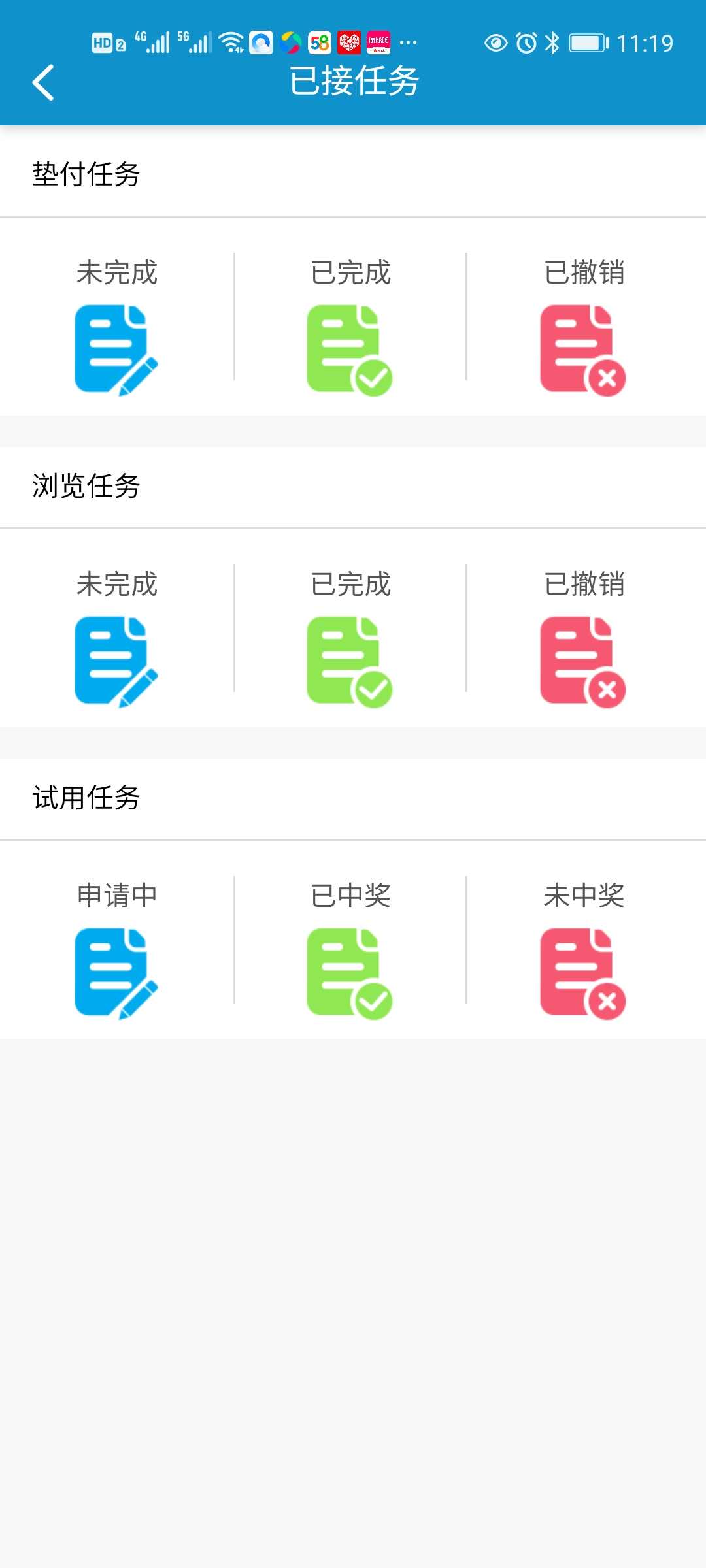Screen dimensions: 706x1568
Task: Open 申请中 trial tasks
Action: pyautogui.click(x=116, y=972)
